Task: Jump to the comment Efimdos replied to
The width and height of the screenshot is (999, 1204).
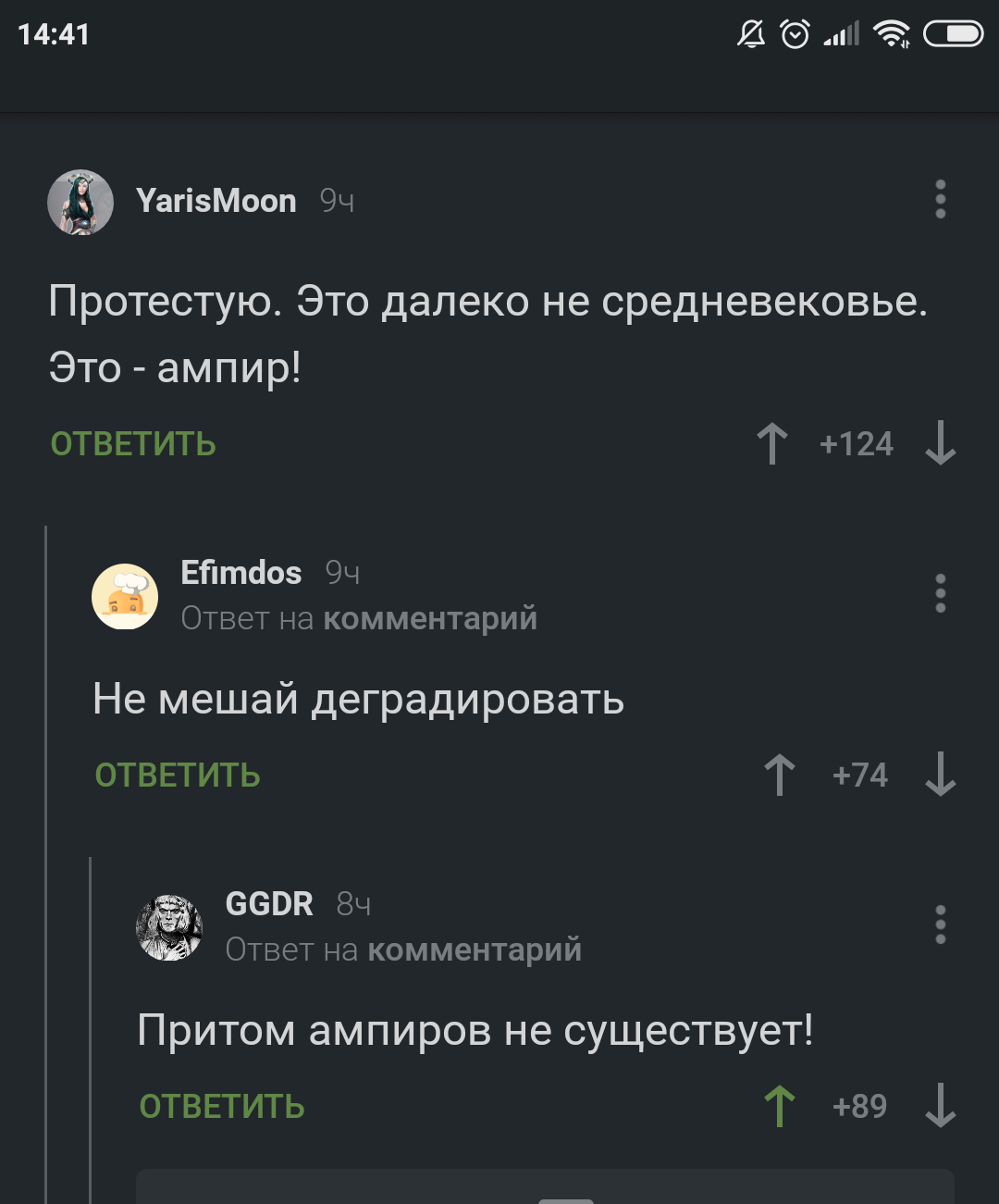Action: (430, 618)
